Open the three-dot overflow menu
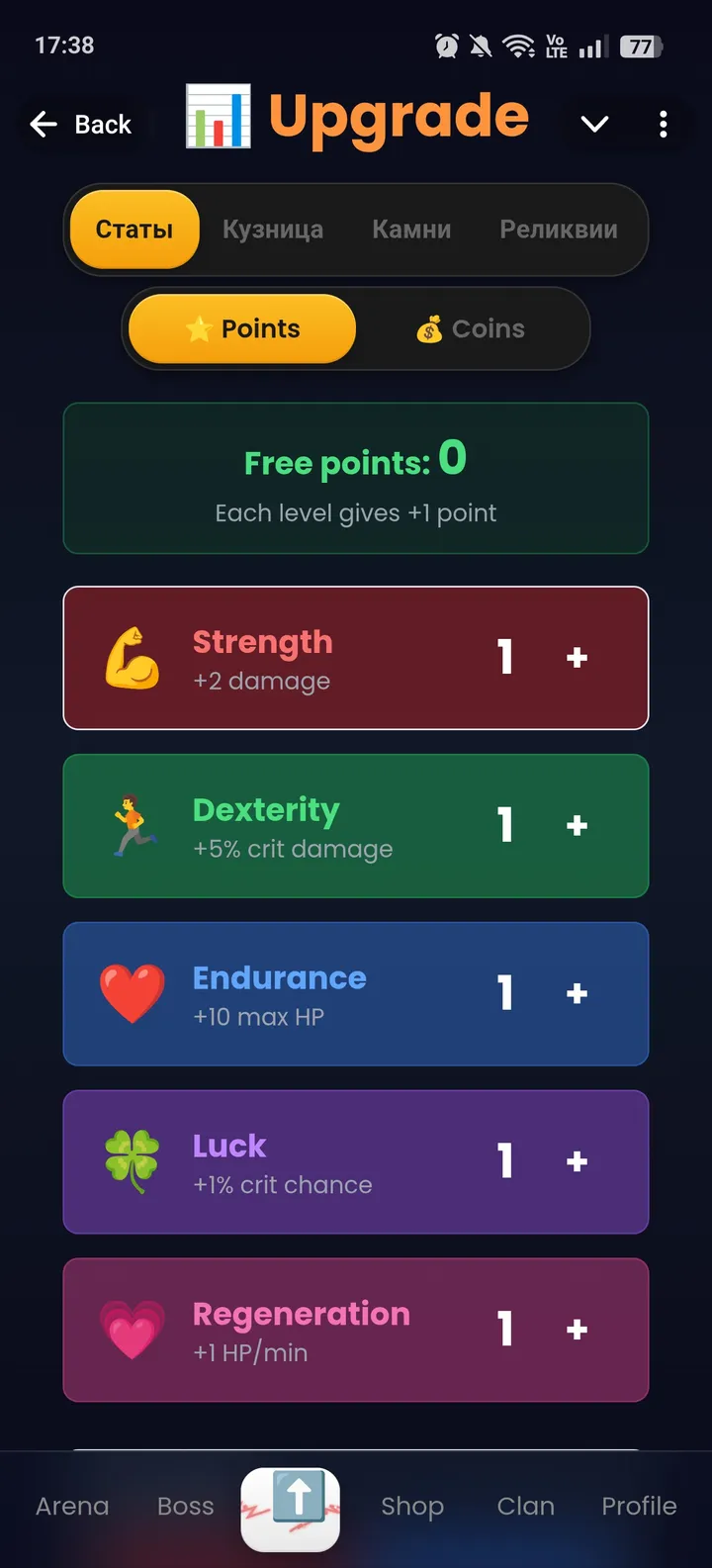The width and height of the screenshot is (712, 1568). point(663,124)
